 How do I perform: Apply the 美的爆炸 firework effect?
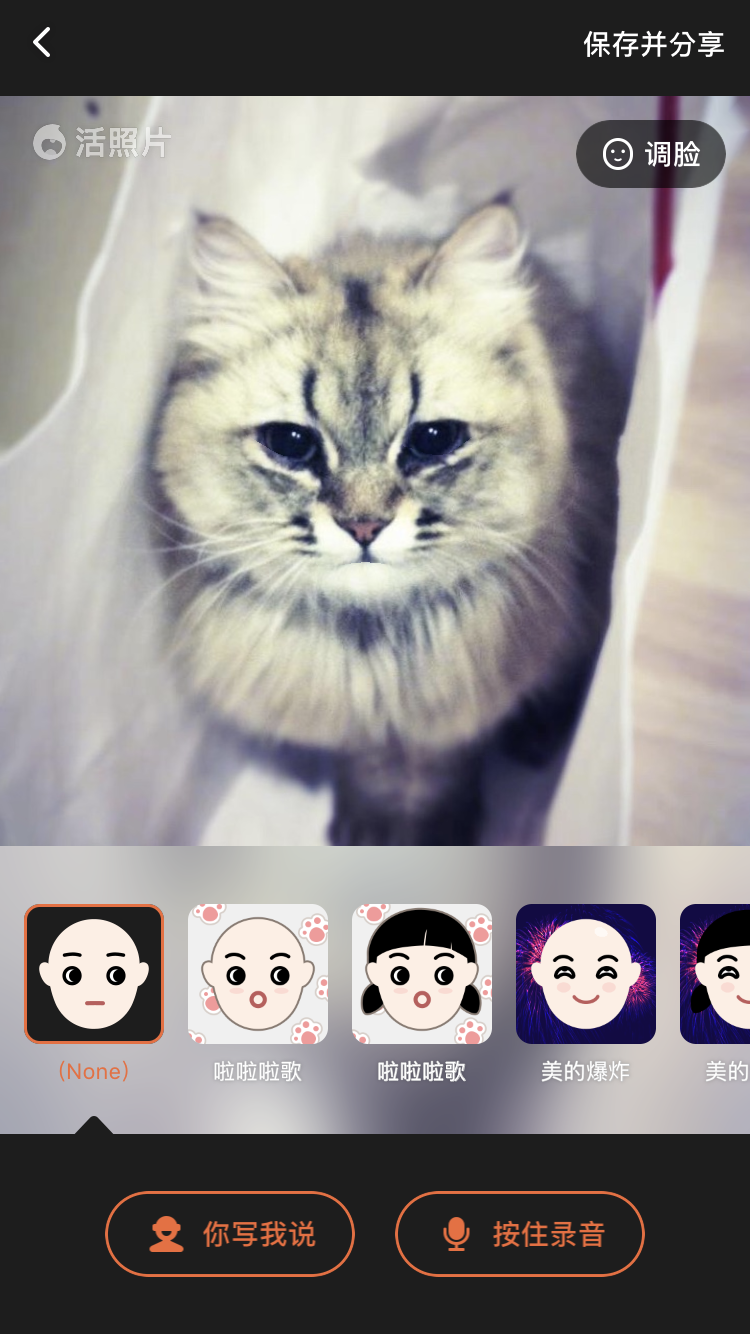point(586,974)
